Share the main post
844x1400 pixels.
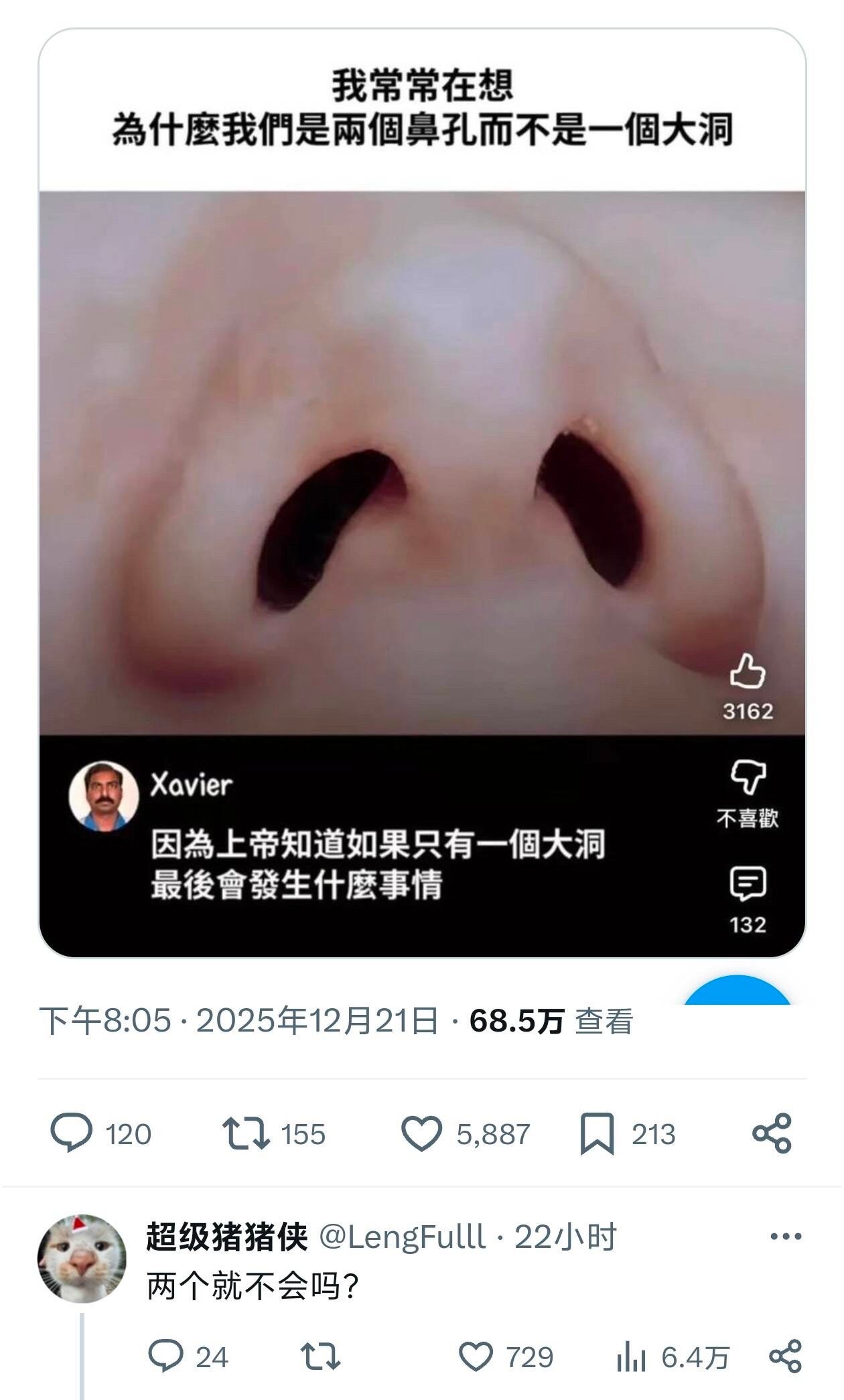[772, 1133]
